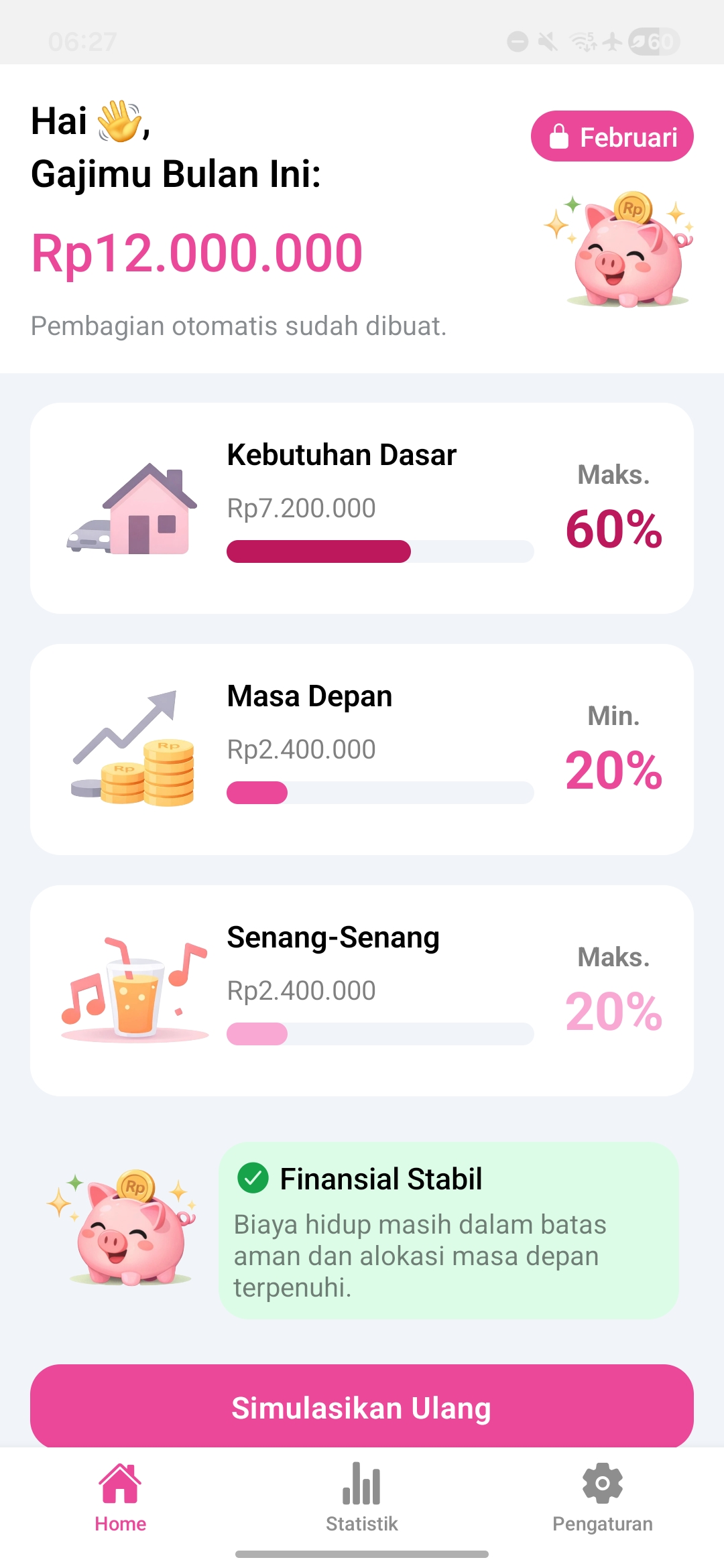724x1568 pixels.
Task: Tap the Senang-Senang progress bar
Action: pyautogui.click(x=380, y=1034)
